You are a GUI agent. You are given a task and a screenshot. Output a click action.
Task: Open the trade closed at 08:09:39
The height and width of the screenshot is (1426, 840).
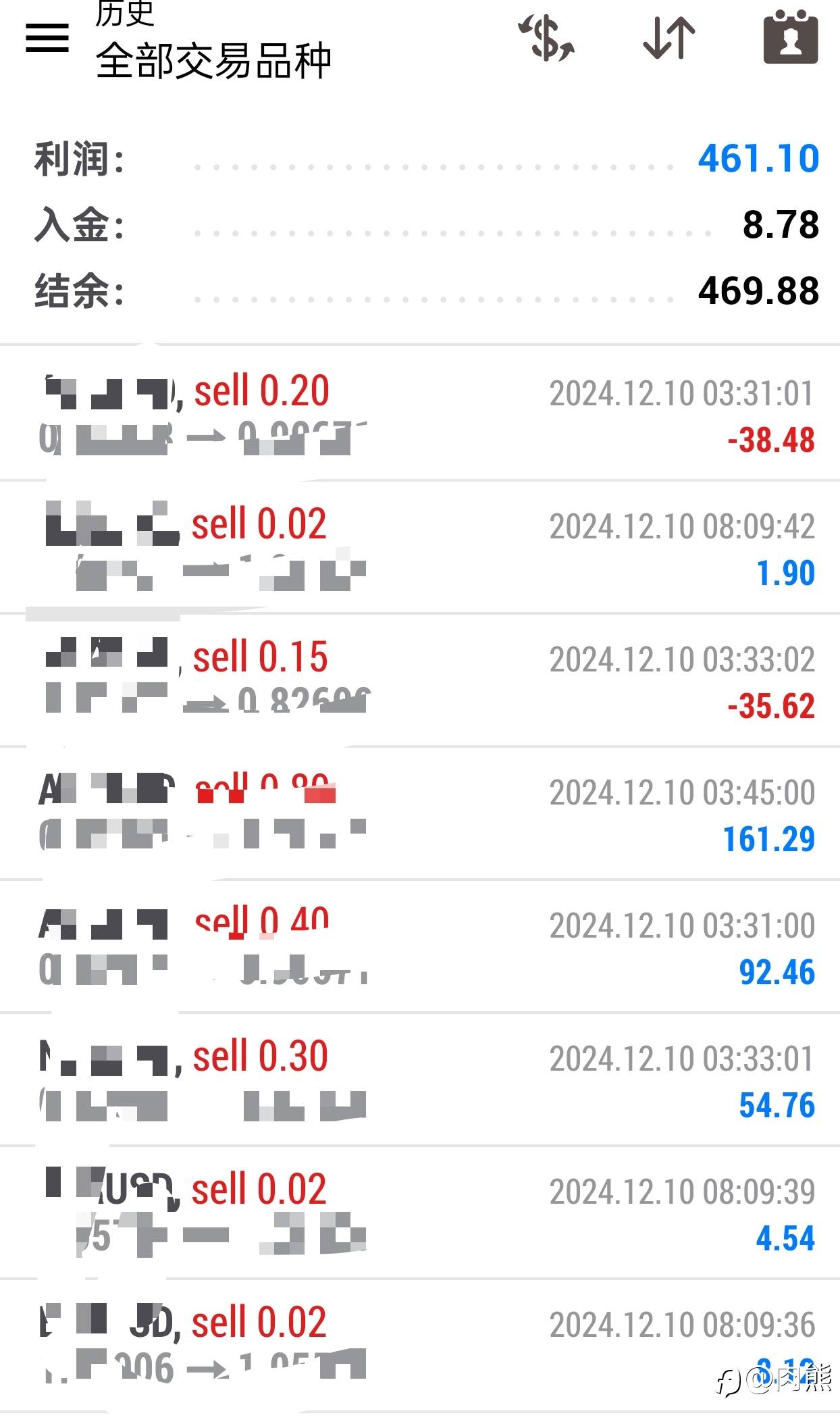click(x=420, y=1212)
